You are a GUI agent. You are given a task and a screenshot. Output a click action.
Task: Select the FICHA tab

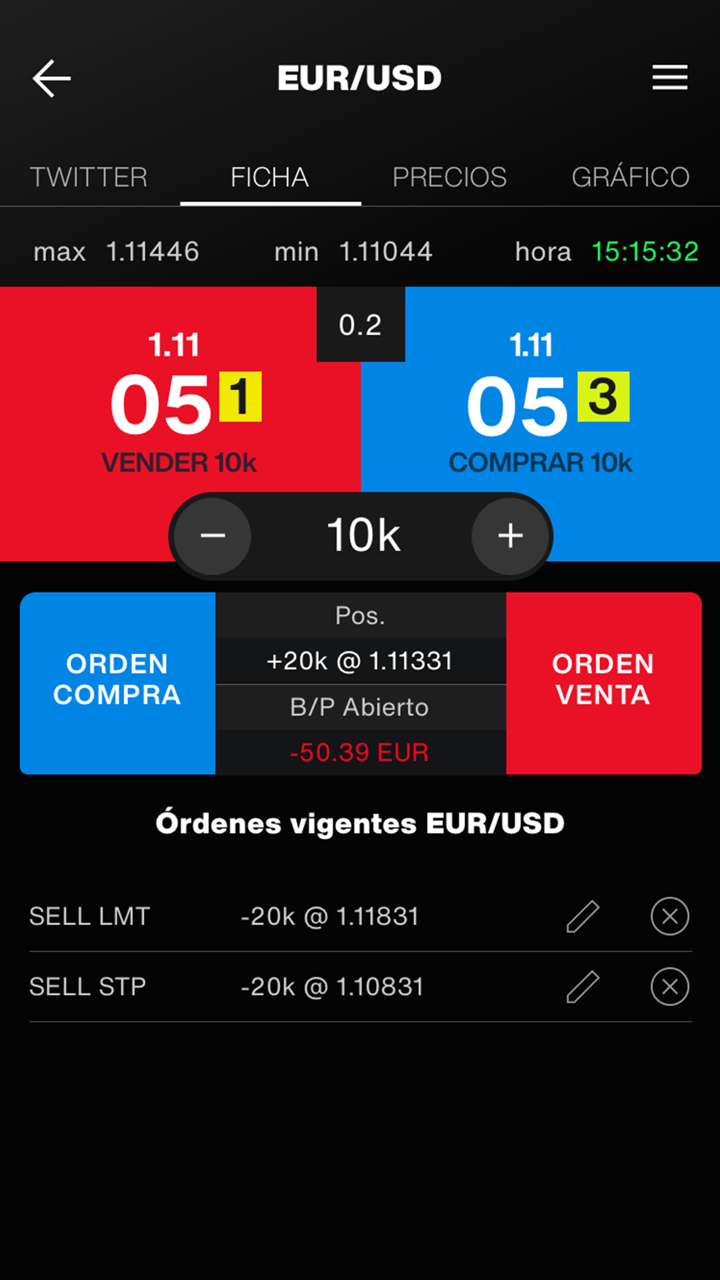click(270, 177)
